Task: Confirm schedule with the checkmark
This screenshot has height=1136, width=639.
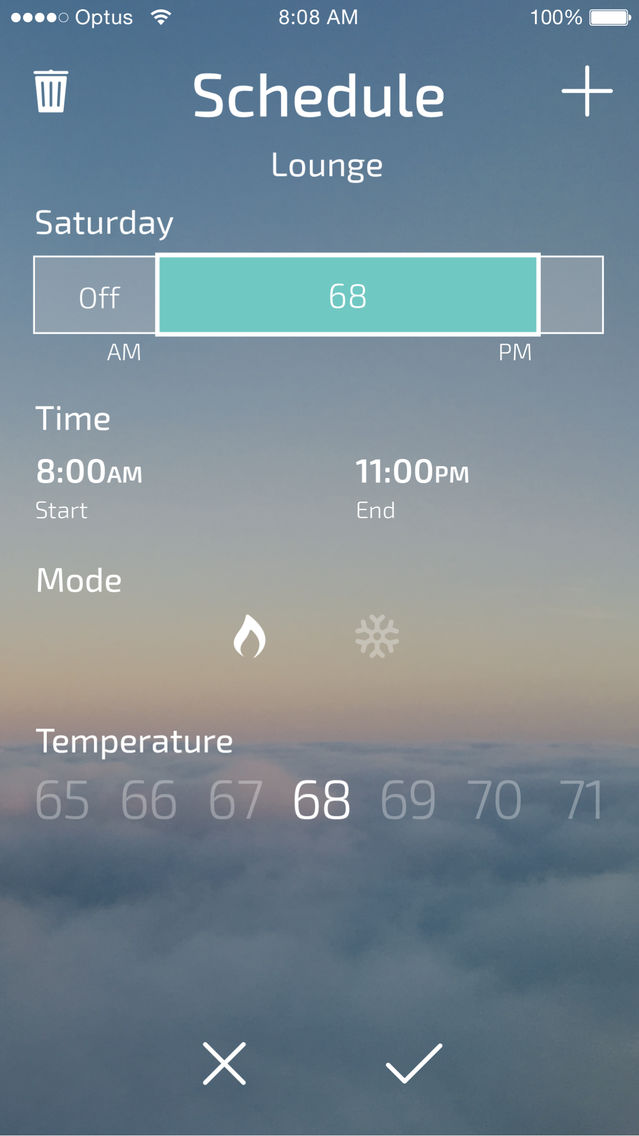Action: [x=413, y=1063]
